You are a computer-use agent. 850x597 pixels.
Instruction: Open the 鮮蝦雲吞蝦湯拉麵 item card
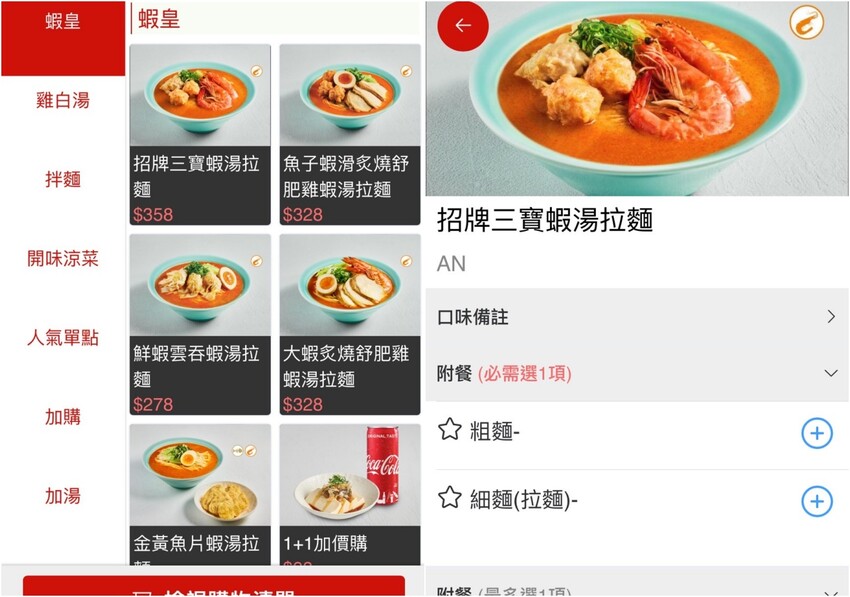click(200, 325)
